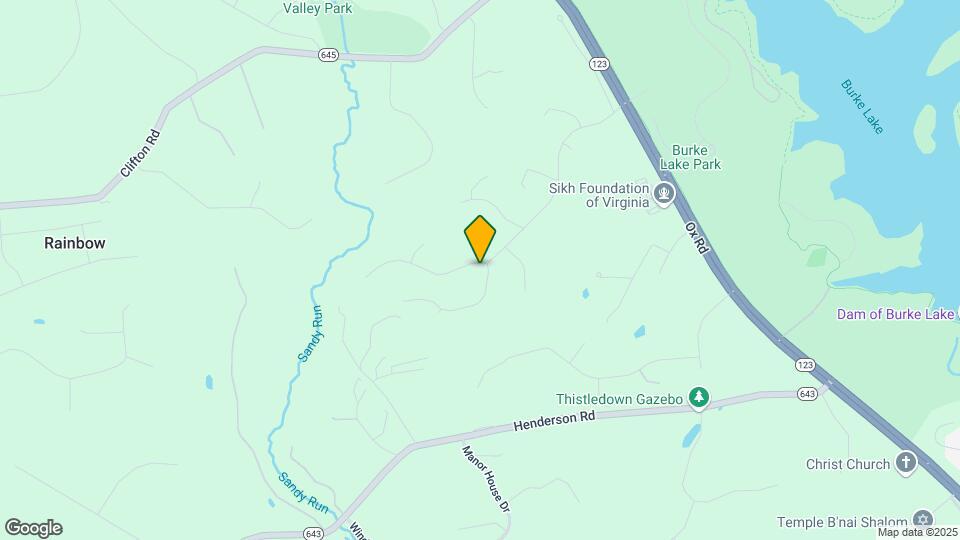
Task: Open Google logo link
Action: 33,528
